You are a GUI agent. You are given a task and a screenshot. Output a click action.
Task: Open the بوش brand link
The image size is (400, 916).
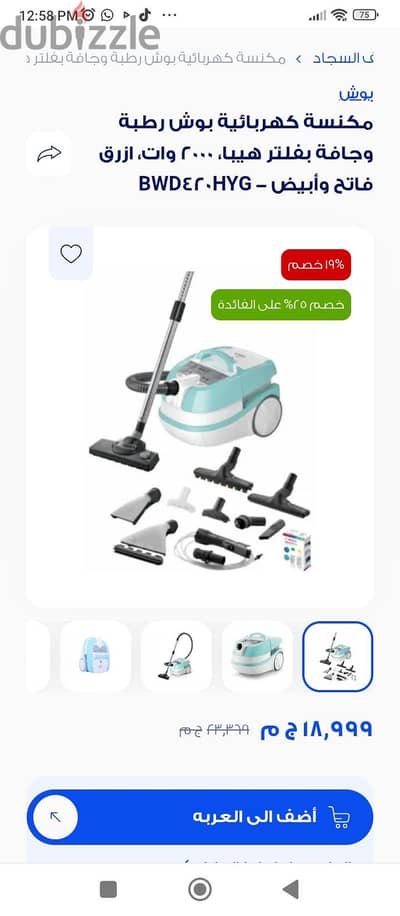point(356,93)
